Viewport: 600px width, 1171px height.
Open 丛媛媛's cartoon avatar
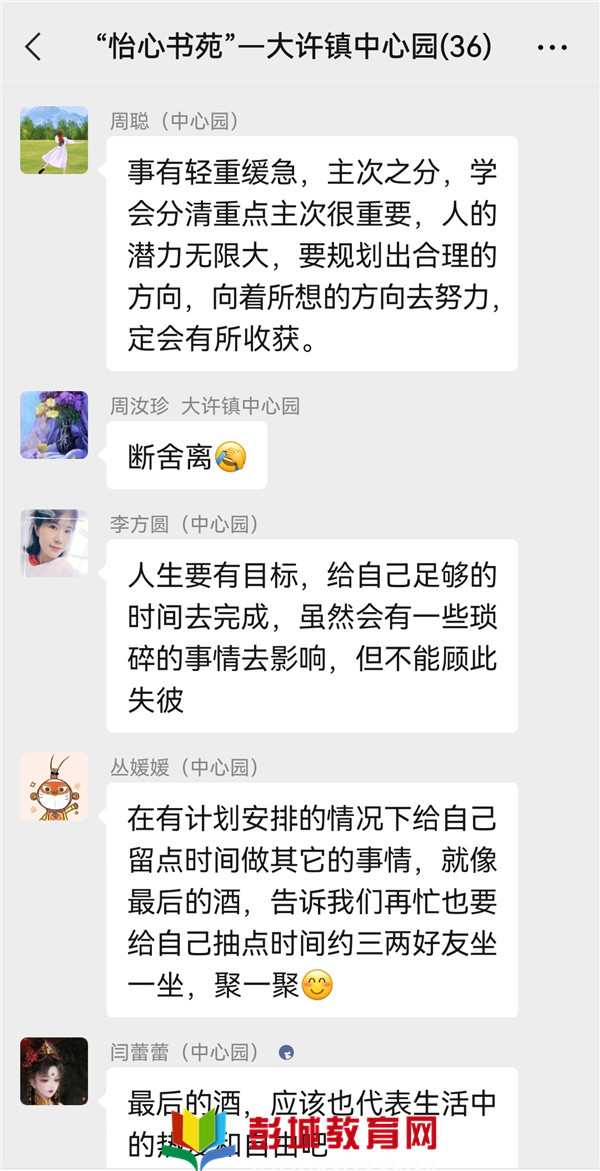click(x=54, y=786)
